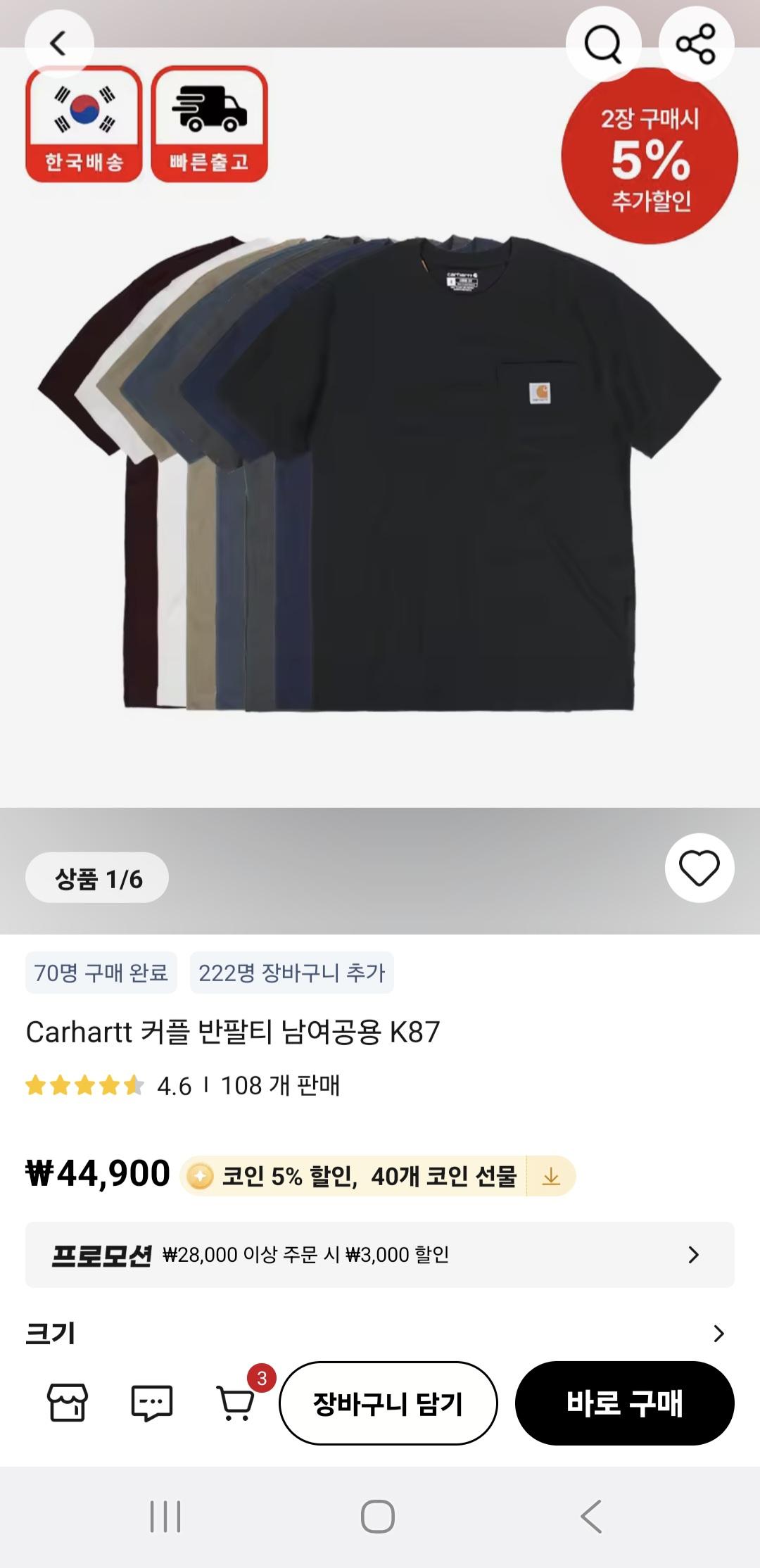Viewport: 760px width, 1568px height.
Task: Open the Carhartt t-shirt product image
Action: pyautogui.click(x=380, y=472)
